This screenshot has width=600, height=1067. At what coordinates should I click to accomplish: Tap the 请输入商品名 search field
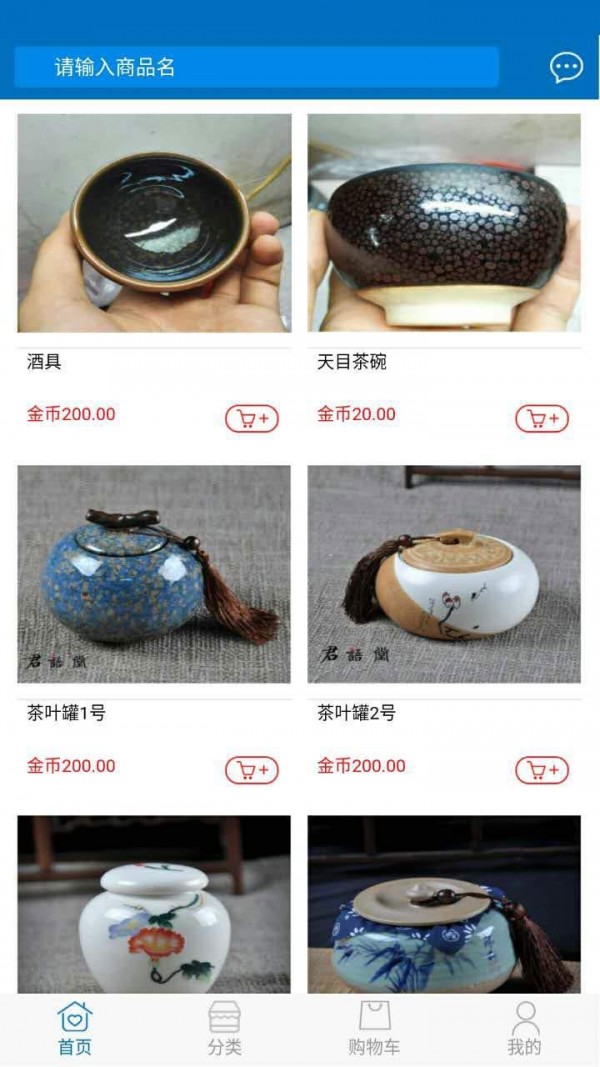256,67
